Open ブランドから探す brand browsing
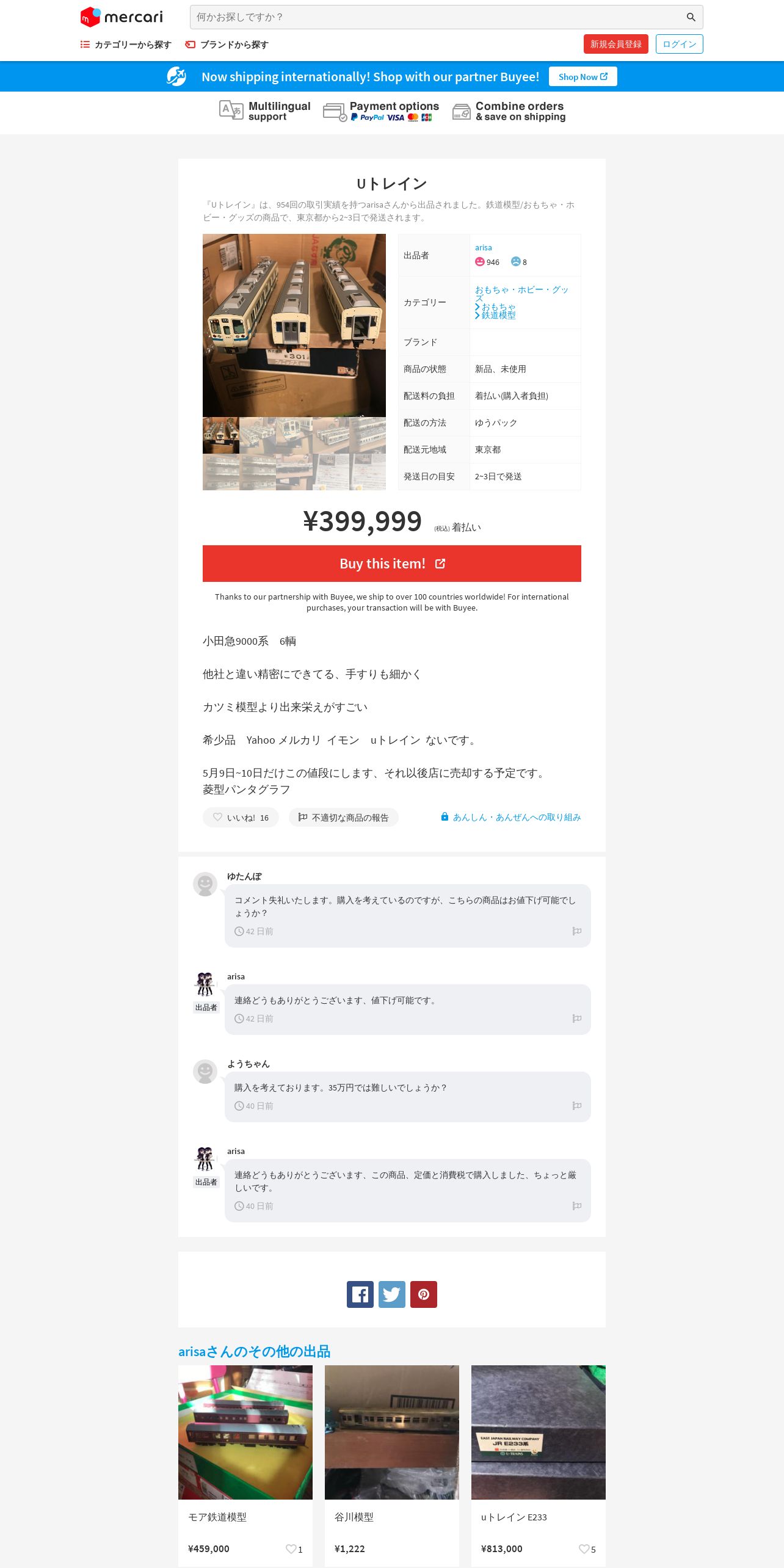 pos(227,45)
